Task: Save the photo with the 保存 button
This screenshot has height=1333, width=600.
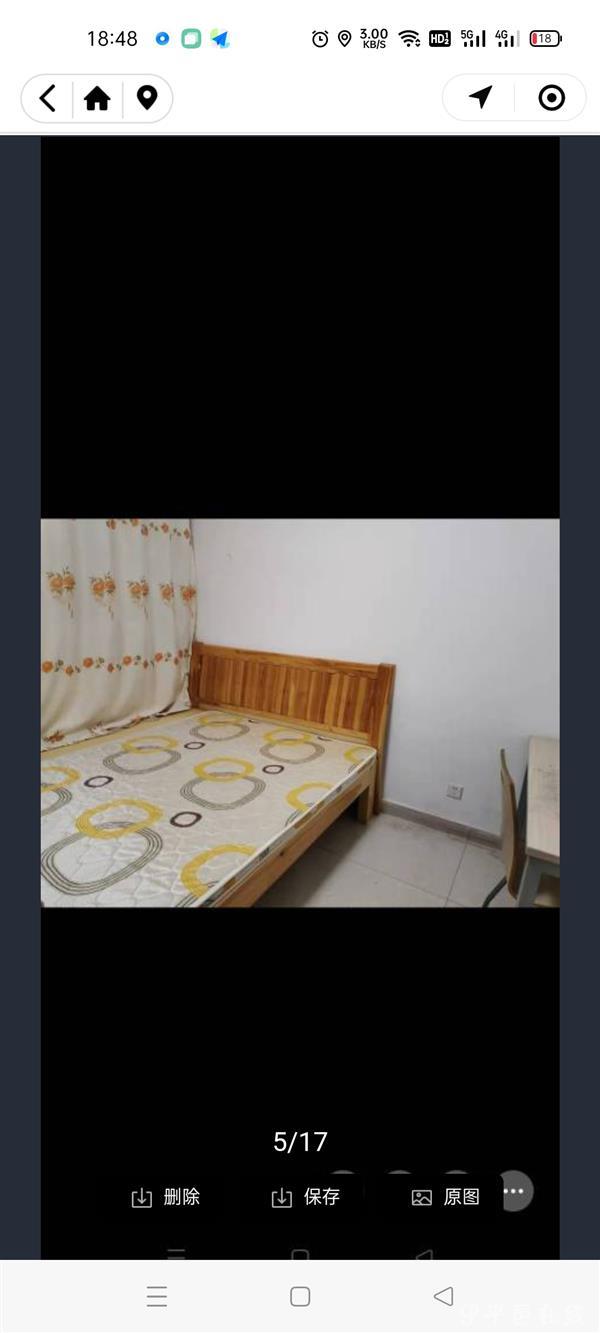Action: point(307,1197)
